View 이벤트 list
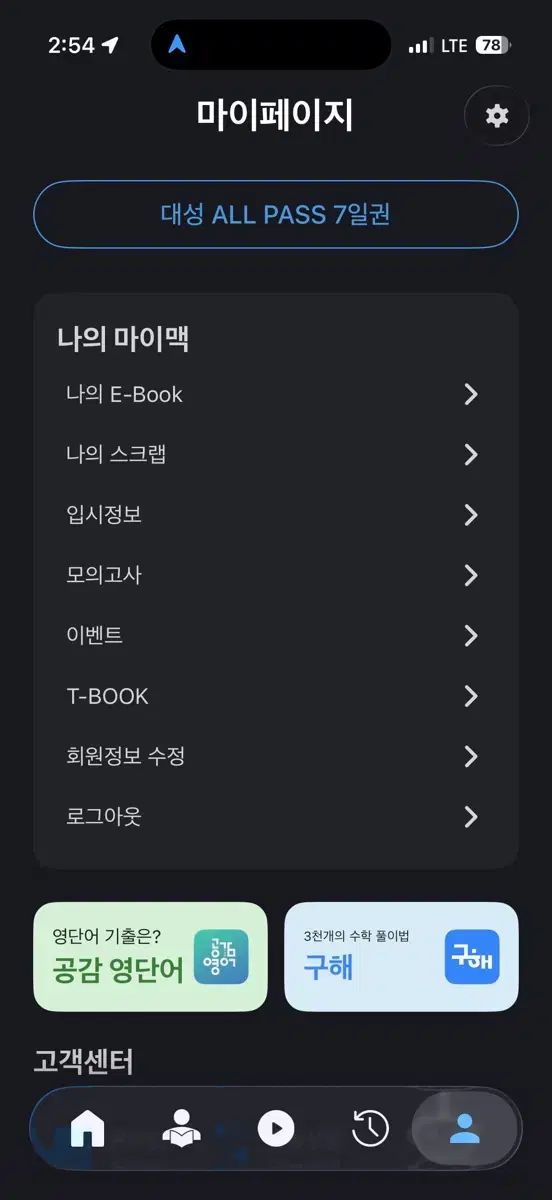Viewport: 552px width, 1200px height. tap(276, 635)
